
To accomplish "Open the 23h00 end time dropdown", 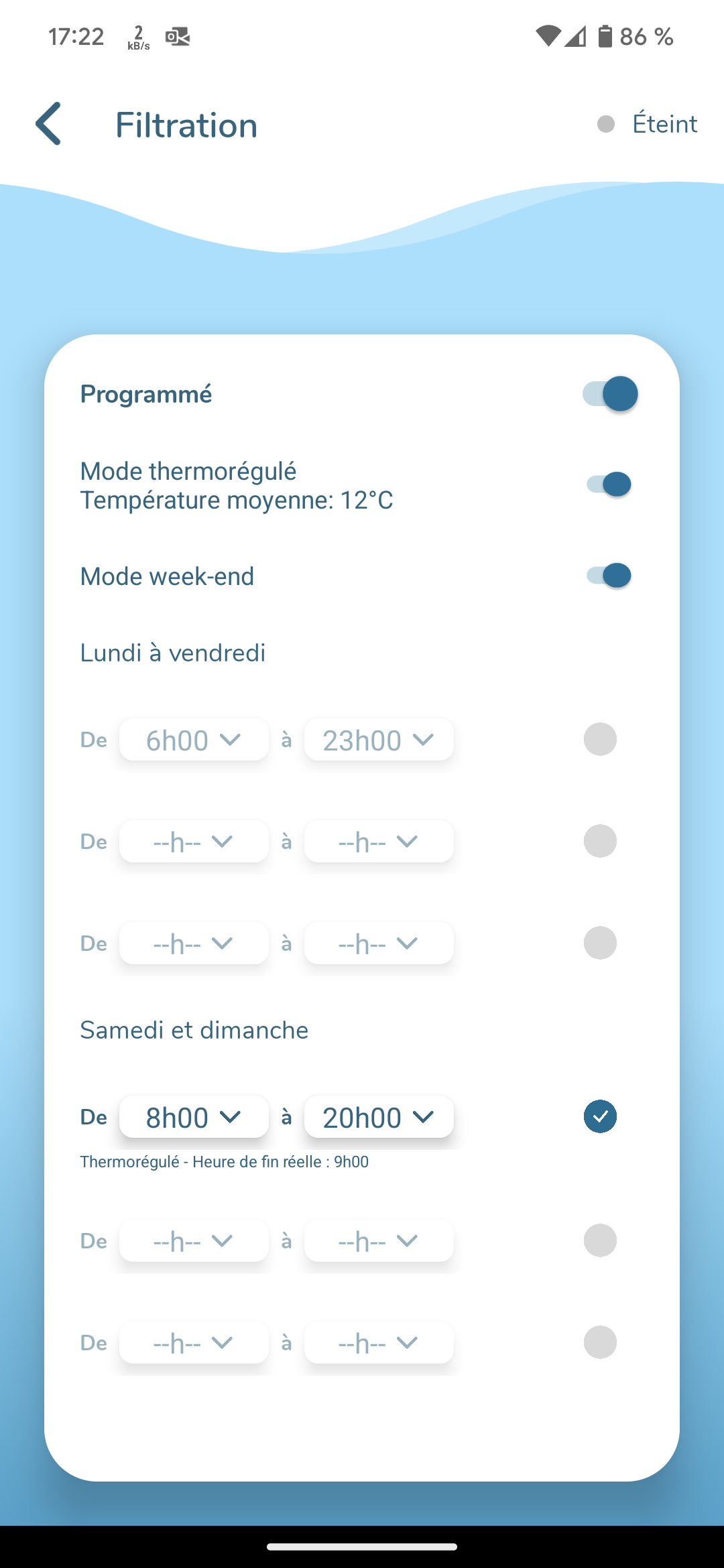I will [379, 740].
